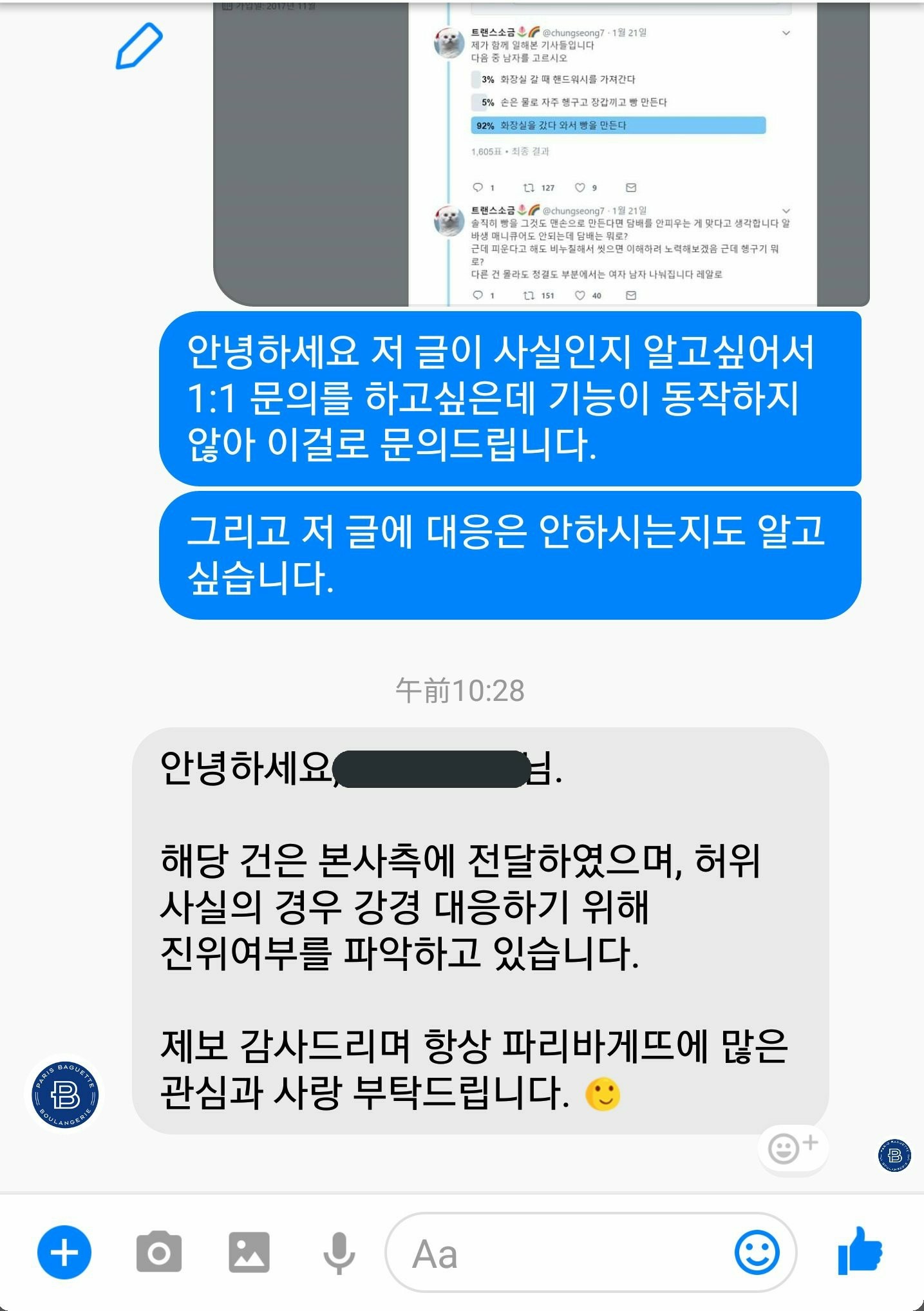This screenshot has width=924, height=1311.
Task: Open Paris Baguette's profile avatar
Action: [65, 1094]
